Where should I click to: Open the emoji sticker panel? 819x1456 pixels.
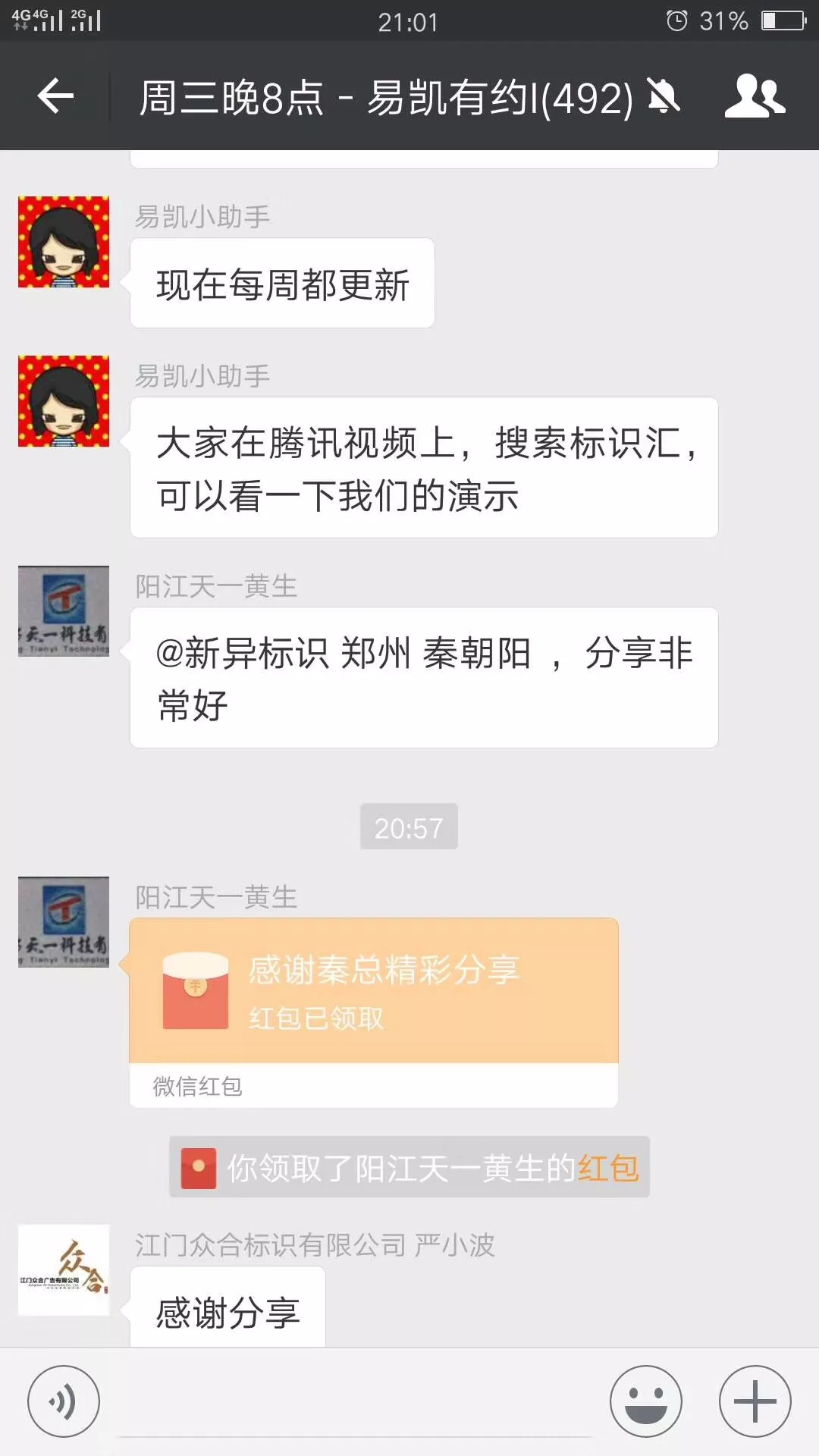646,1401
